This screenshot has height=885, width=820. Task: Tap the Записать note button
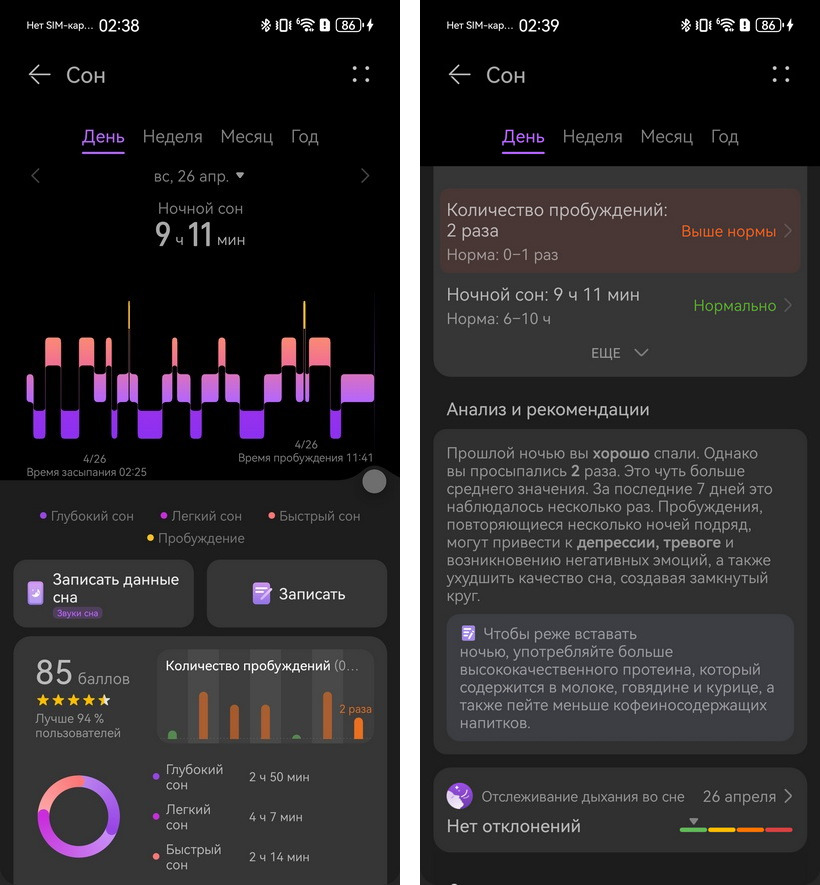[297, 593]
